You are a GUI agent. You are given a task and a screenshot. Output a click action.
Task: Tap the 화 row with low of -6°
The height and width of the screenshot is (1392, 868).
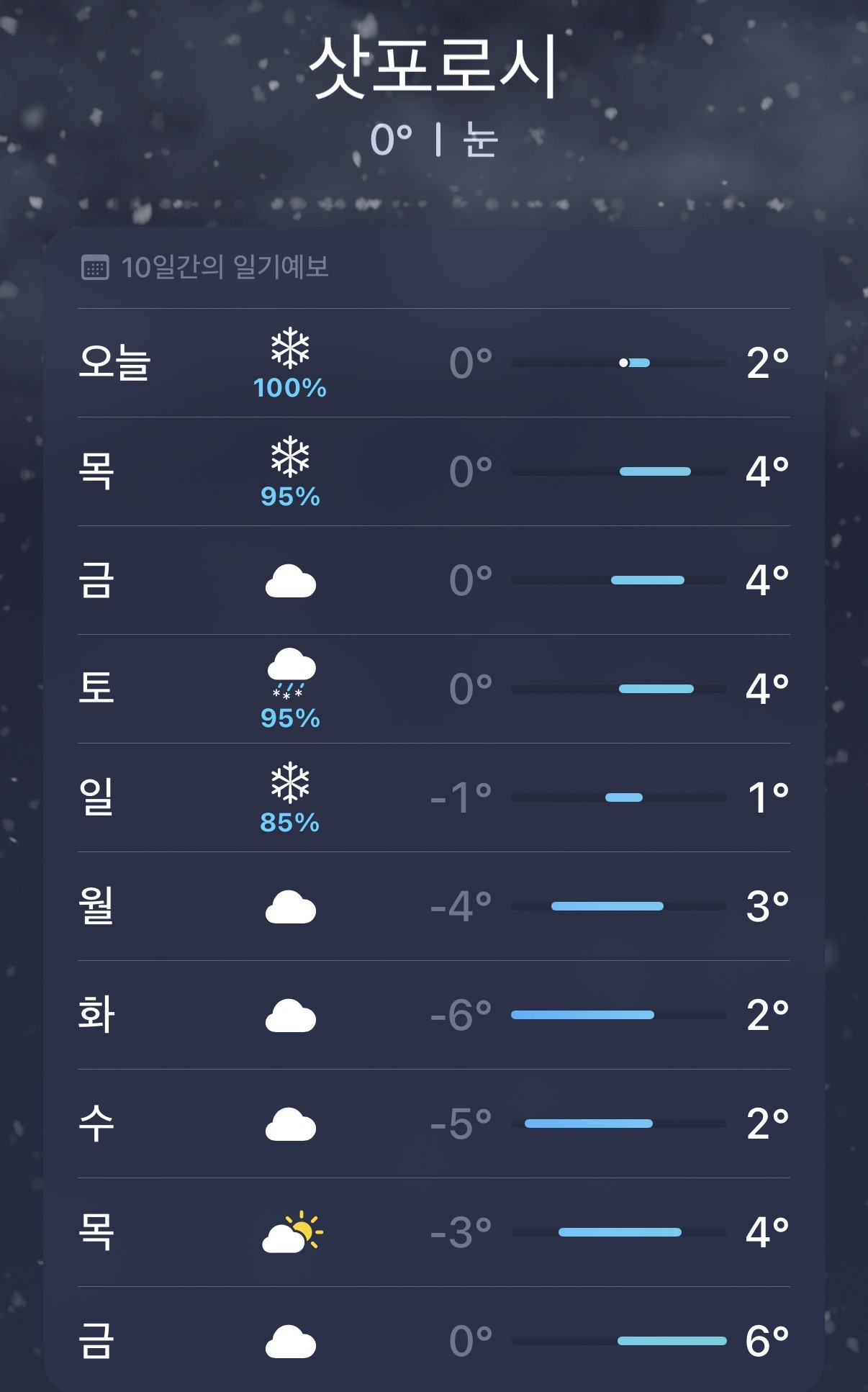coord(434,1015)
